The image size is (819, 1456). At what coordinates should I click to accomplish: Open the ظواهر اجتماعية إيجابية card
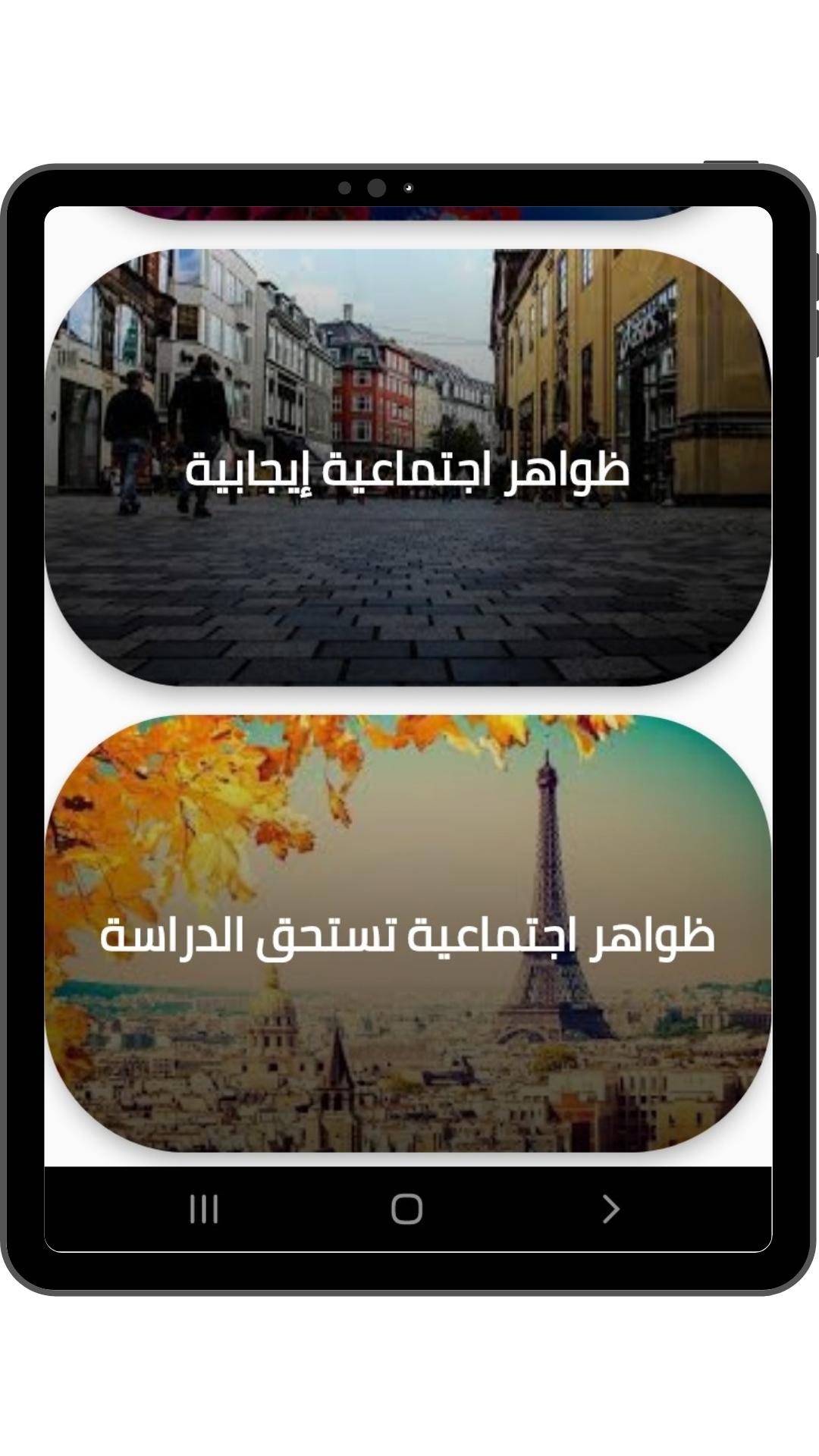click(x=408, y=467)
